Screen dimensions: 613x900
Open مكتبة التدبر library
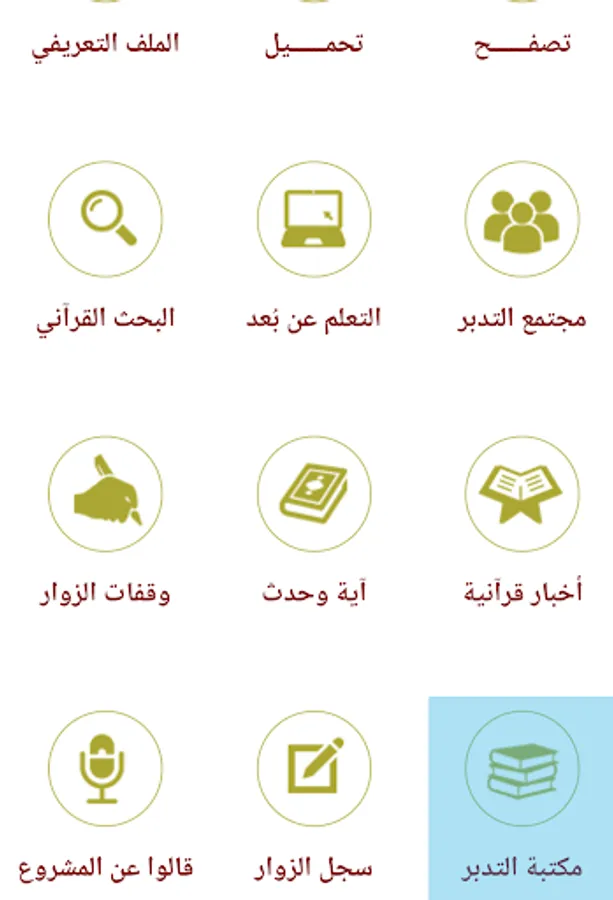523,768
